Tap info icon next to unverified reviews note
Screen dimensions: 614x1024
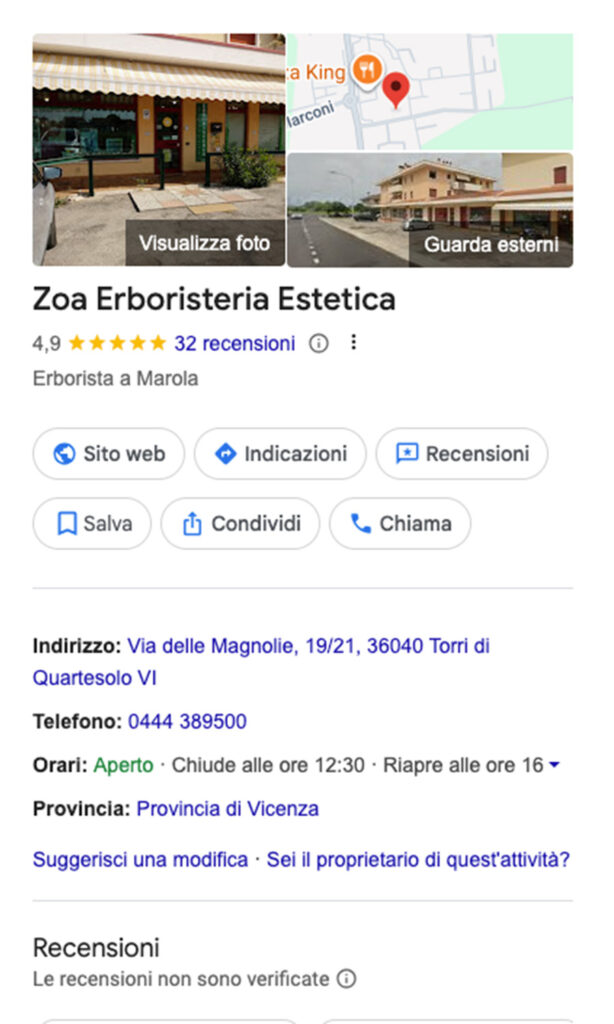(346, 978)
